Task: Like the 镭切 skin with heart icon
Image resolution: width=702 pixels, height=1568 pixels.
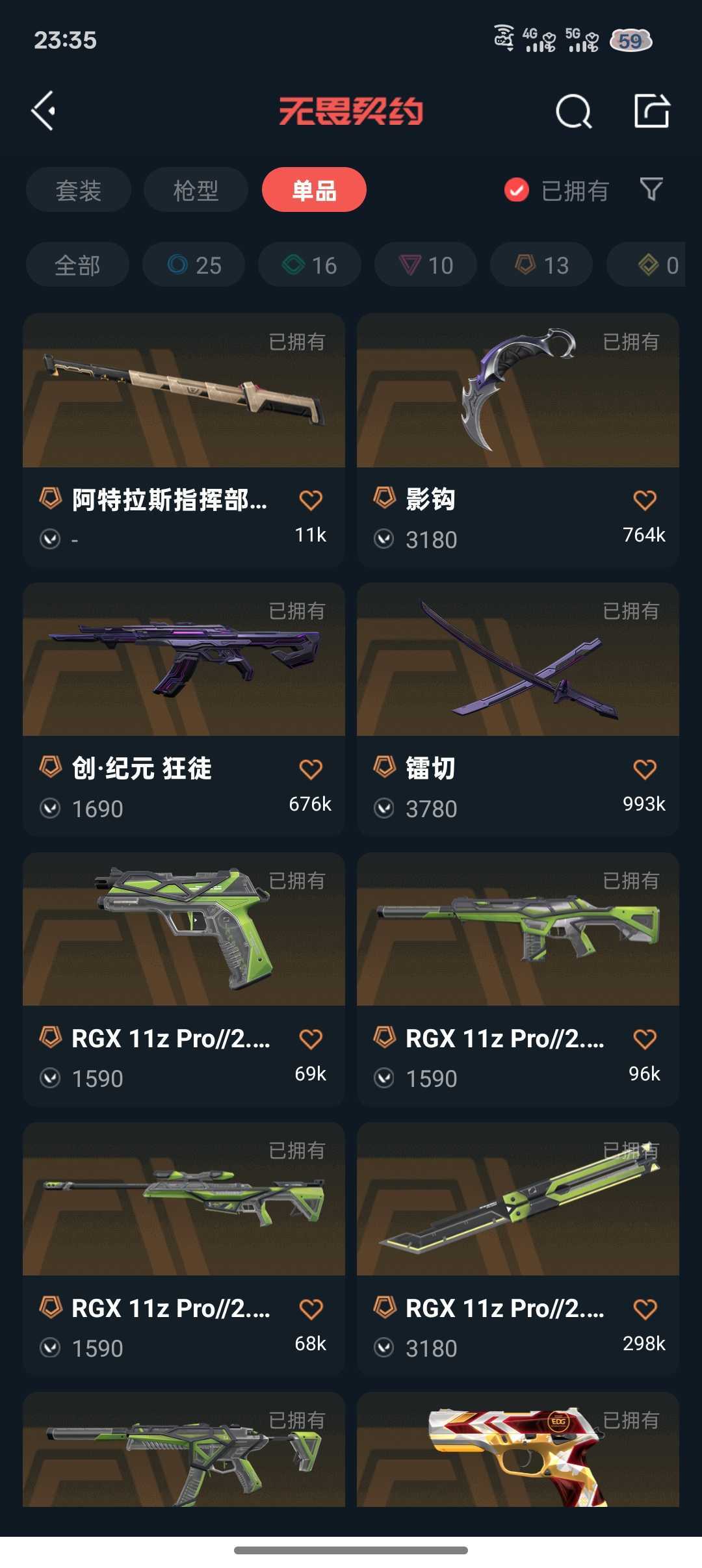Action: click(644, 770)
